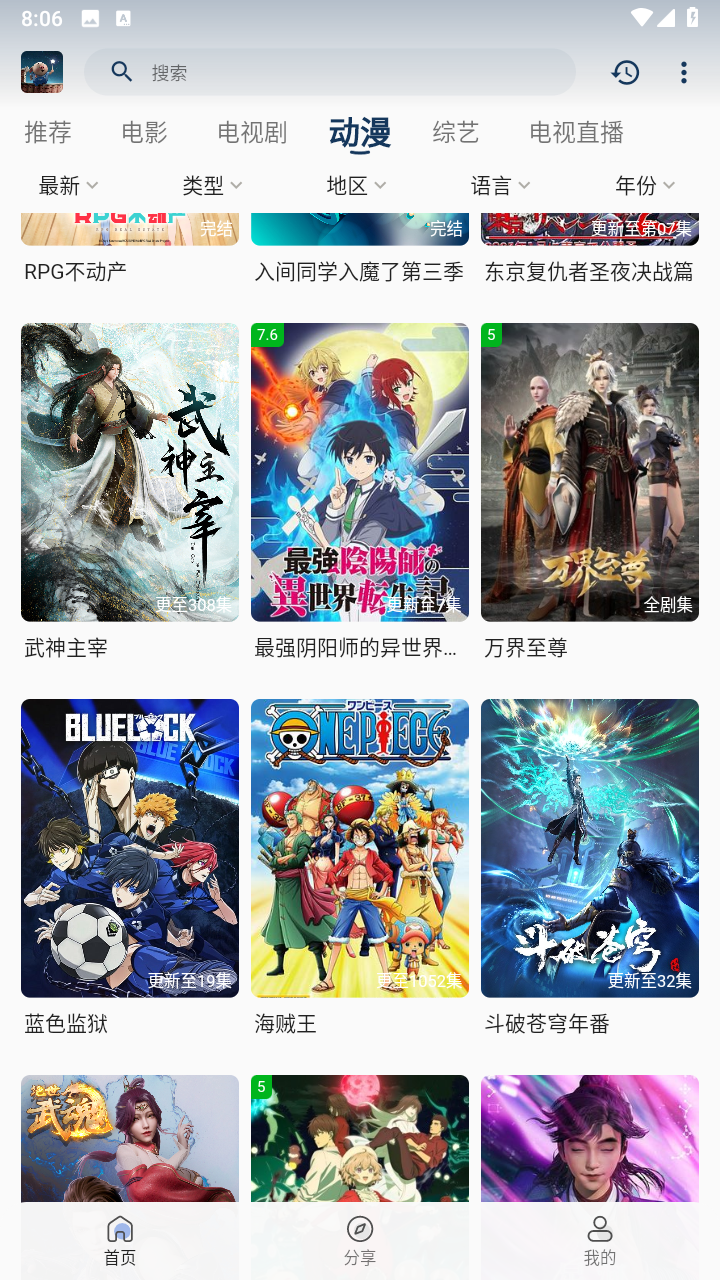The image size is (720, 1280).
Task: Expand the 地区 filter dropdown
Action: point(356,185)
